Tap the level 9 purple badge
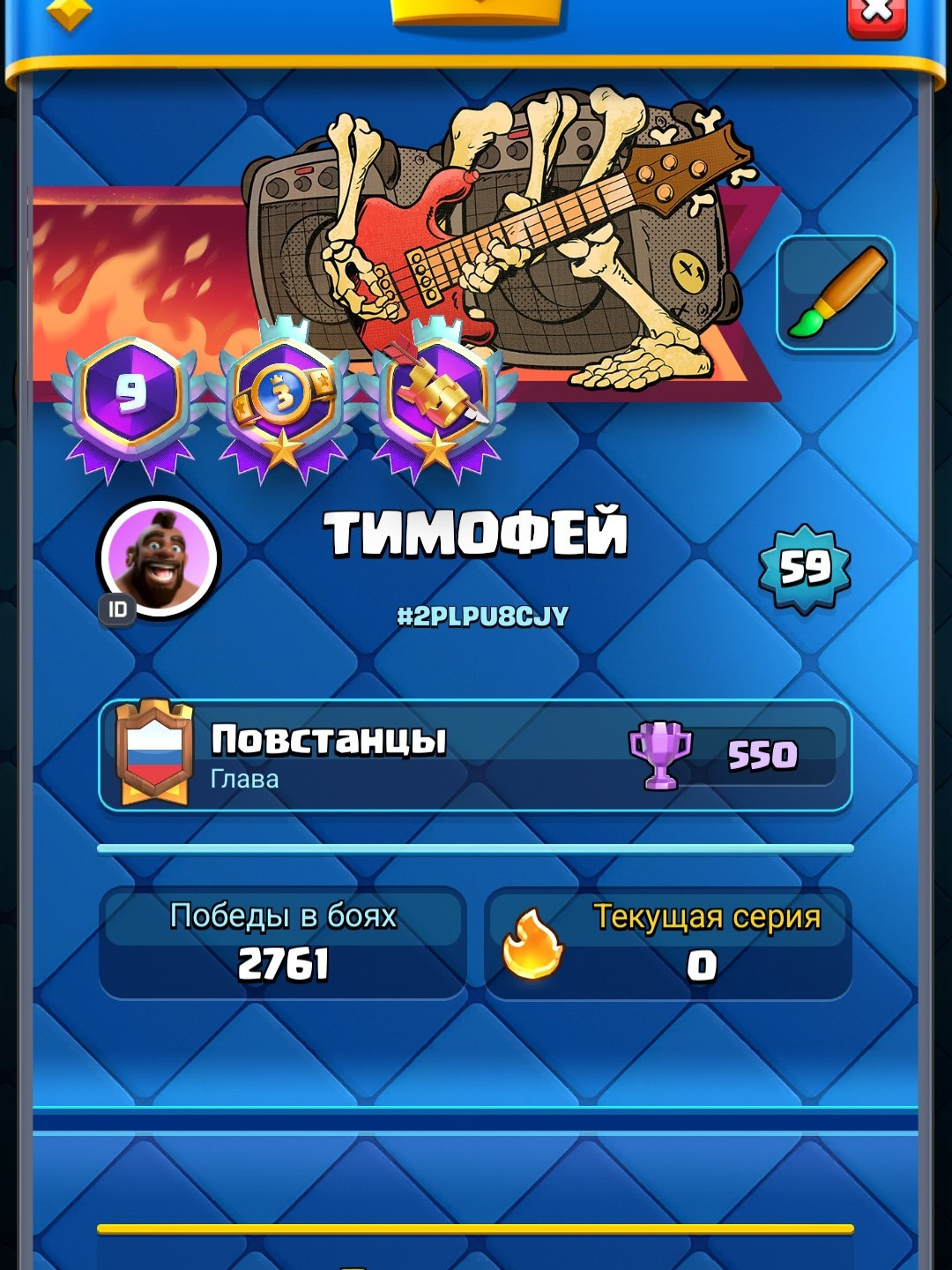 [x=130, y=396]
